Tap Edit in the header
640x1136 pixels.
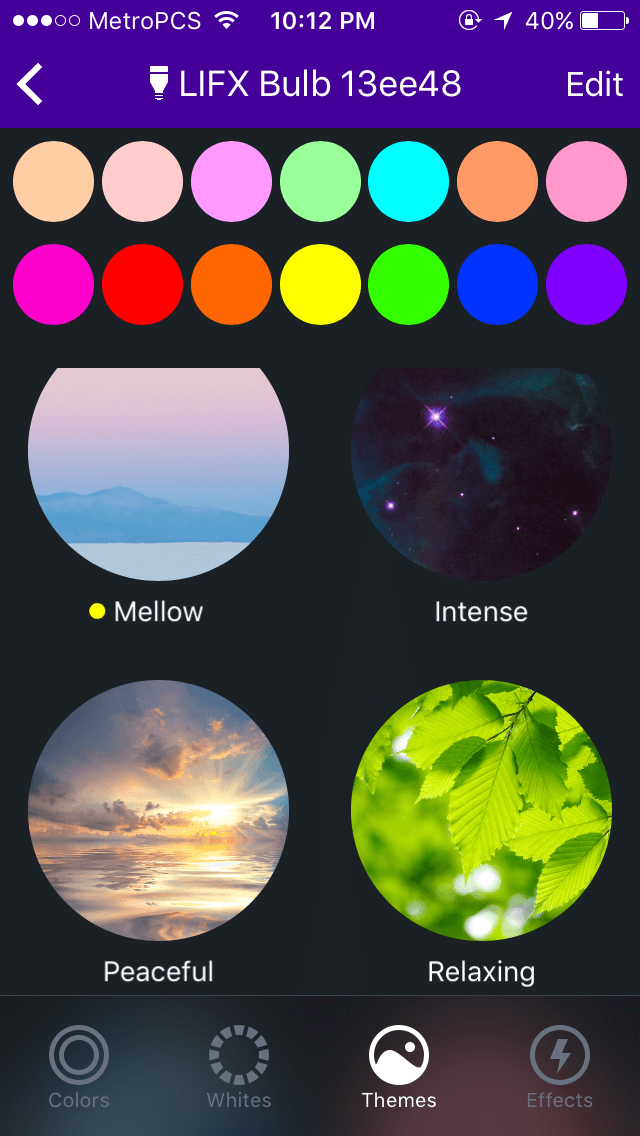594,85
